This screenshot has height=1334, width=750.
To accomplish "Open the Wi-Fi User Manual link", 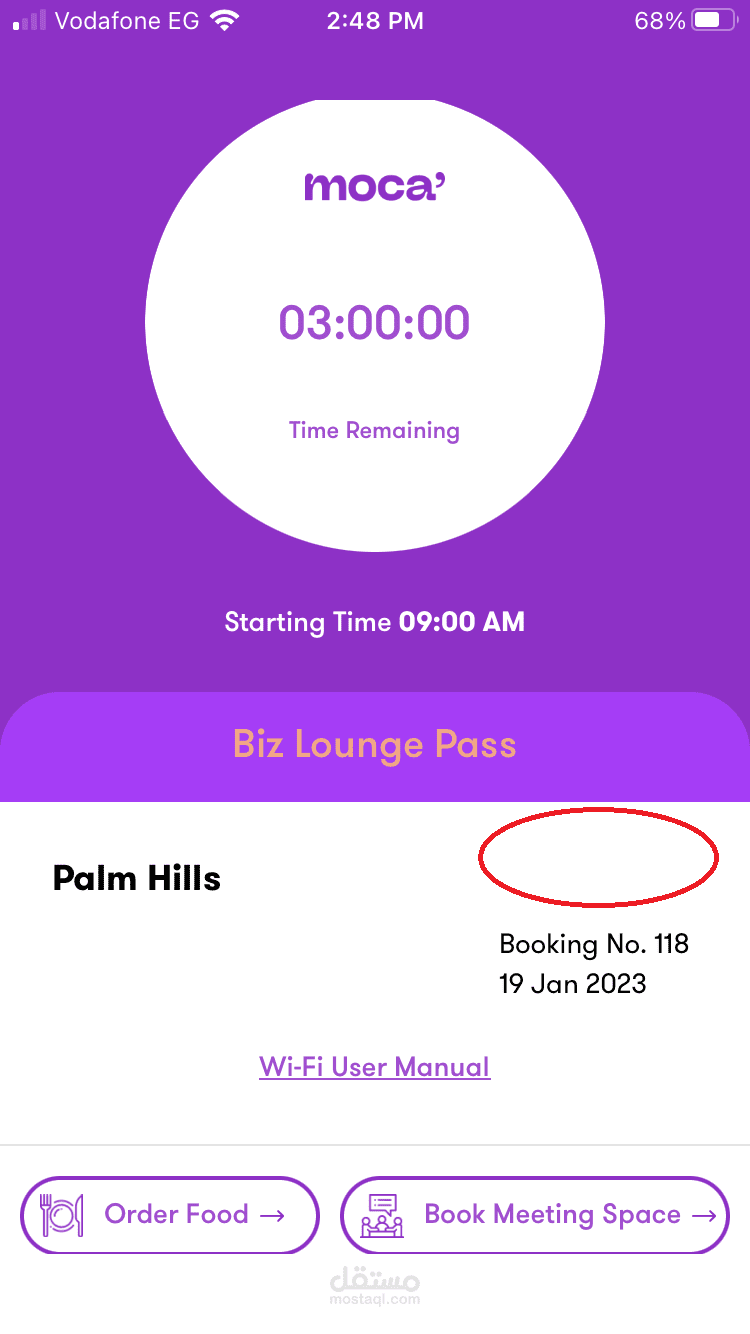I will [375, 1066].
